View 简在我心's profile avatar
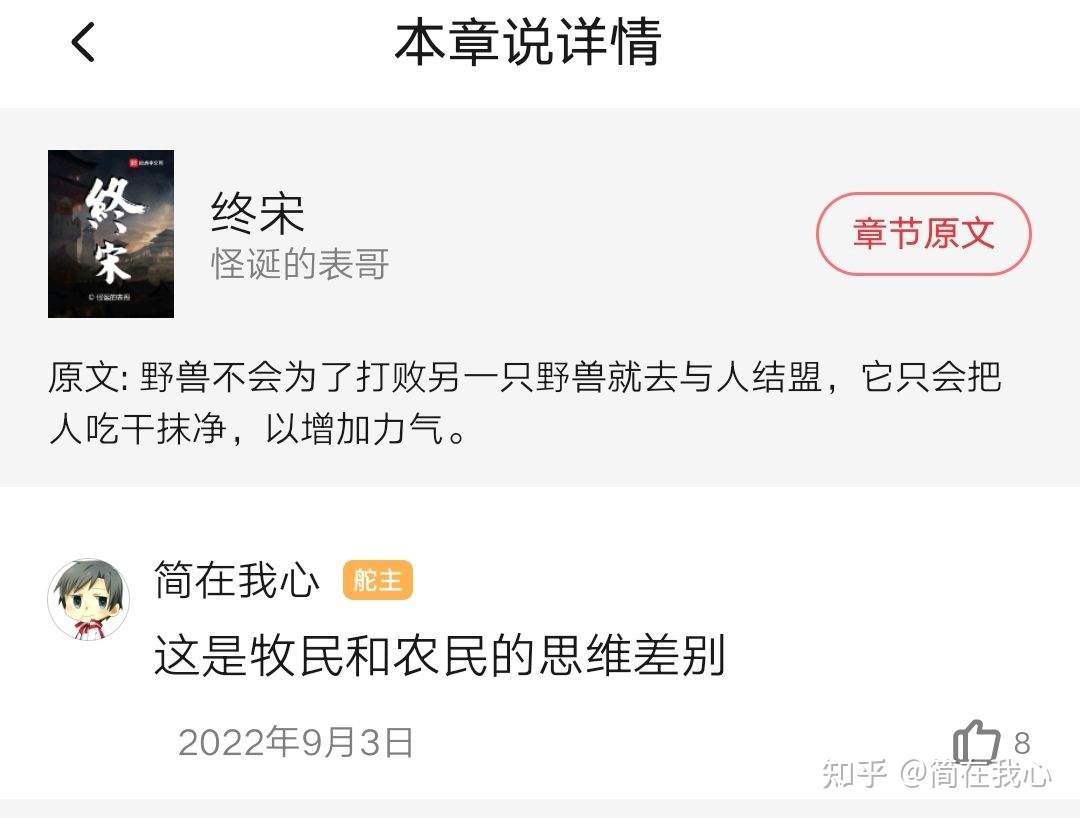Viewport: 1080px width, 818px height. (89, 599)
